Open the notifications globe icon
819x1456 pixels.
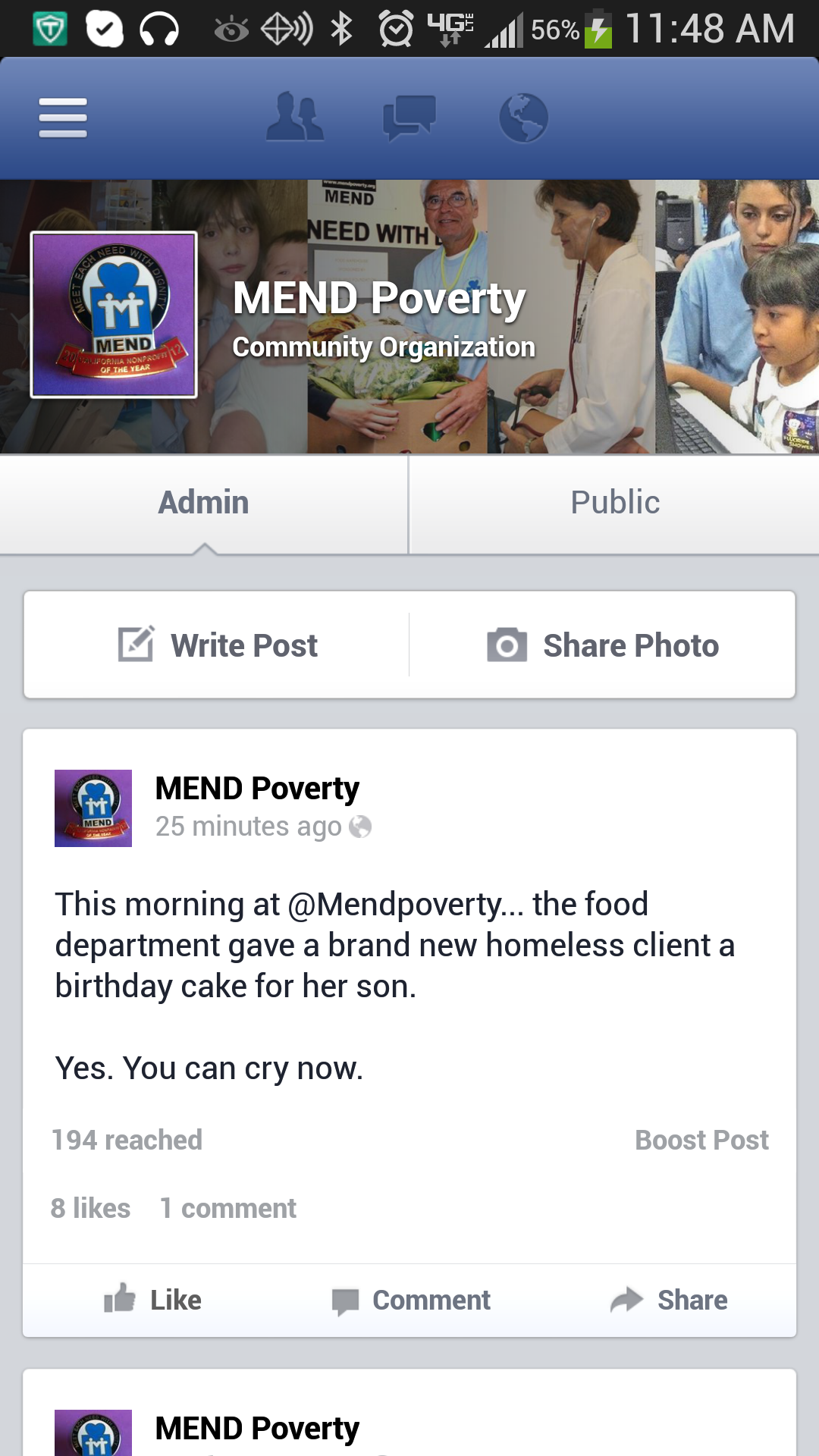pos(523,118)
